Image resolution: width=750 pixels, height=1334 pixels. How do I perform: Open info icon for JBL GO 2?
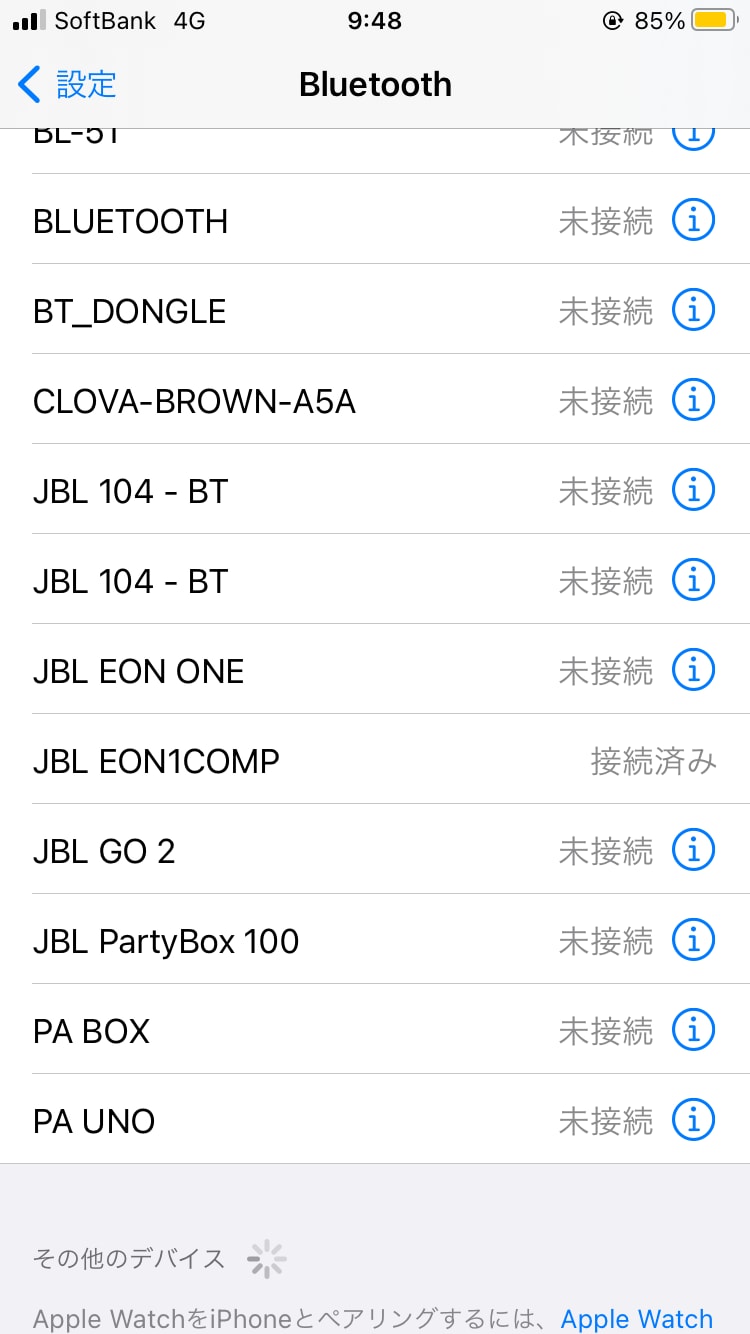click(x=693, y=850)
